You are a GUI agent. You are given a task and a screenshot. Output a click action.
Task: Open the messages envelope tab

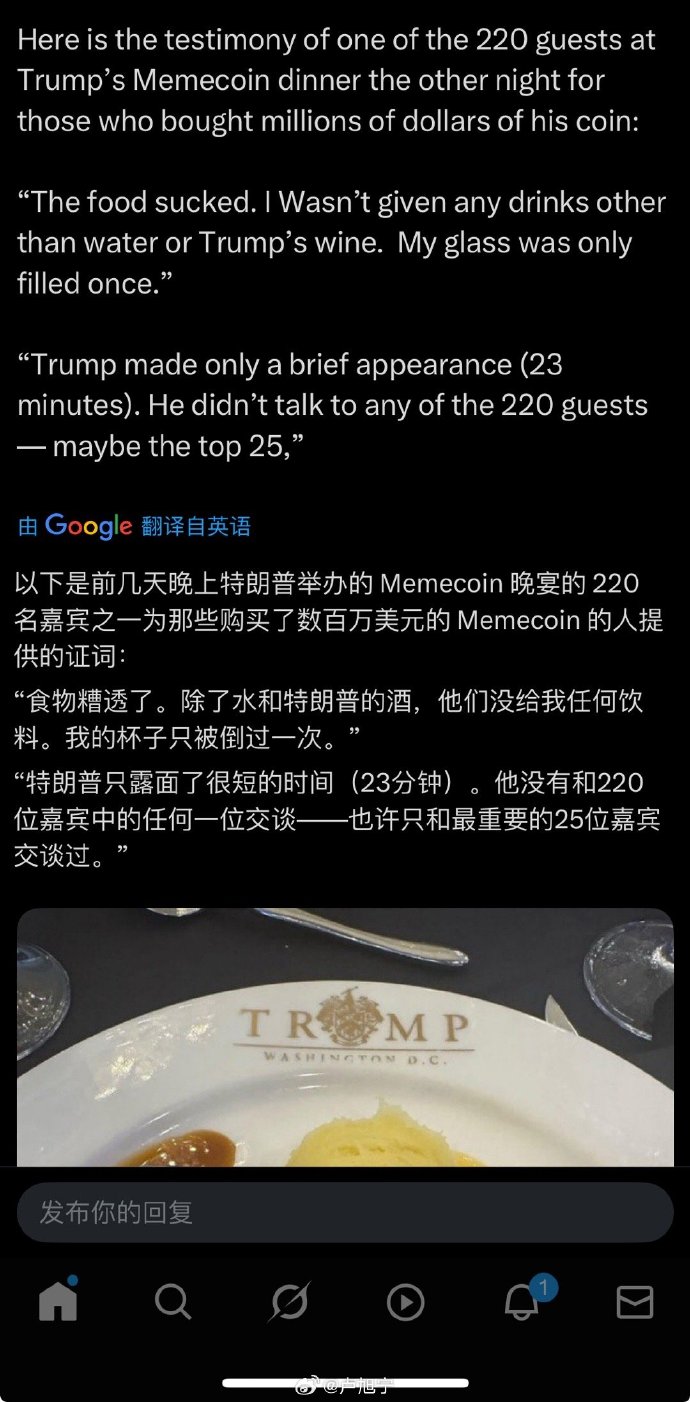[635, 1302]
